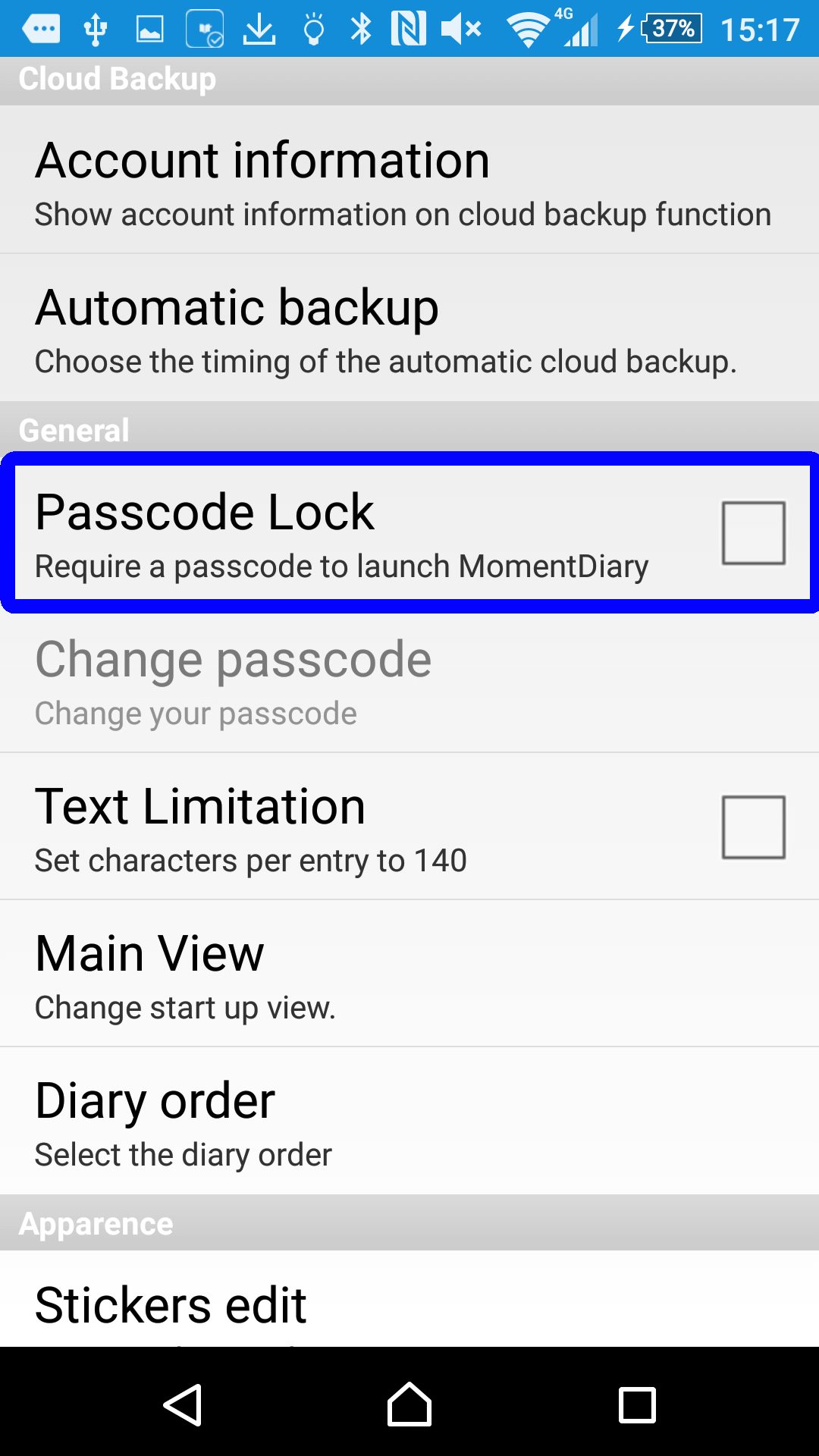Open Stickers edit
819x1456 pixels.
pos(409,1299)
